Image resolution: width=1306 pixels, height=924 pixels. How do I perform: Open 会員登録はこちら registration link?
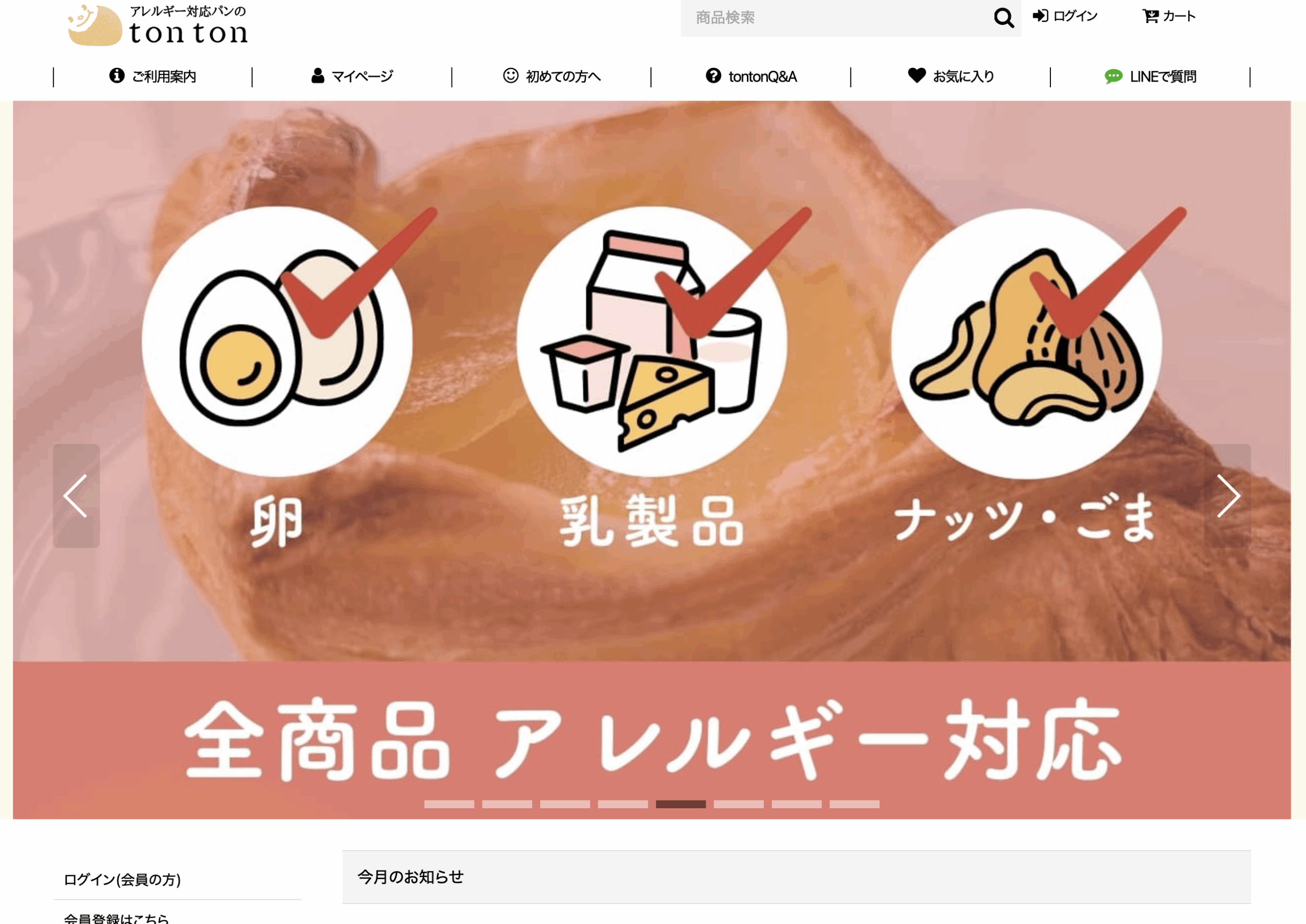point(117,917)
